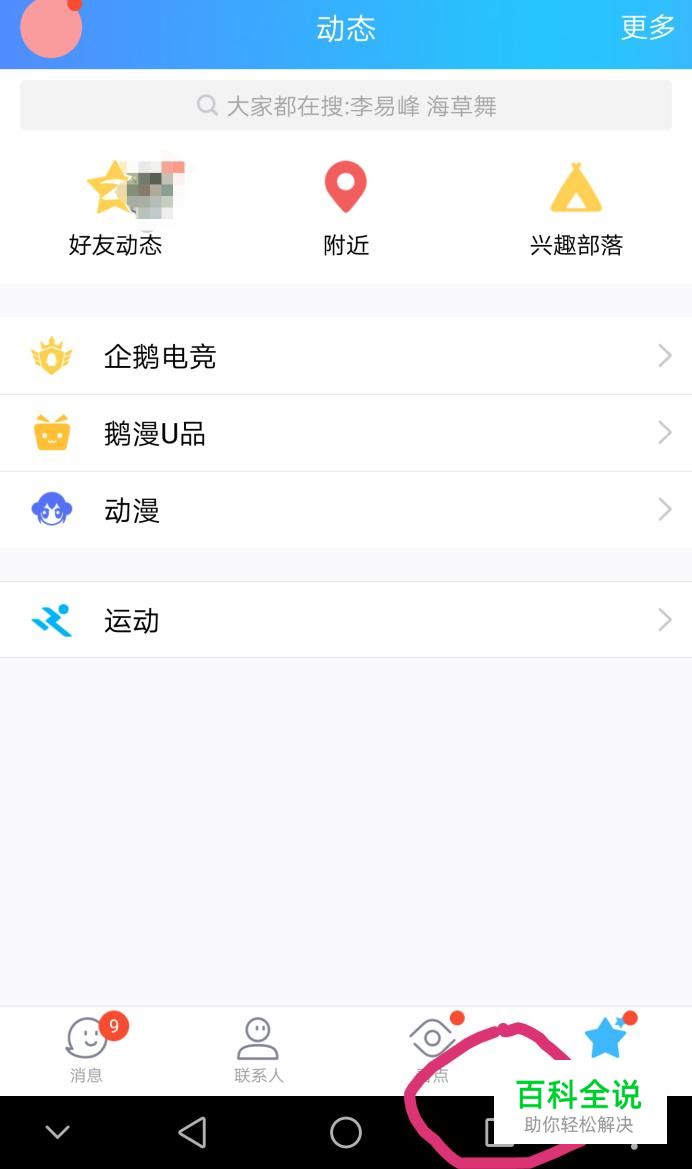Image resolution: width=692 pixels, height=1169 pixels.
Task: Open the 动漫 row
Action: [346, 510]
